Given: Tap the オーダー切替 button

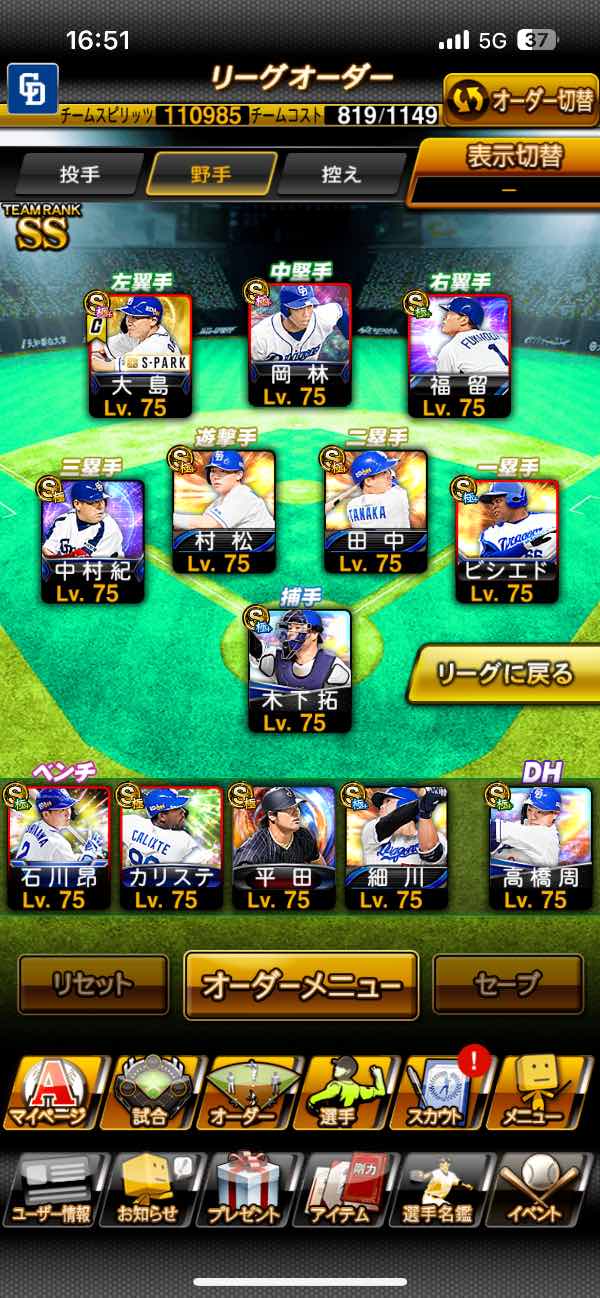Looking at the screenshot, I should 520,101.
